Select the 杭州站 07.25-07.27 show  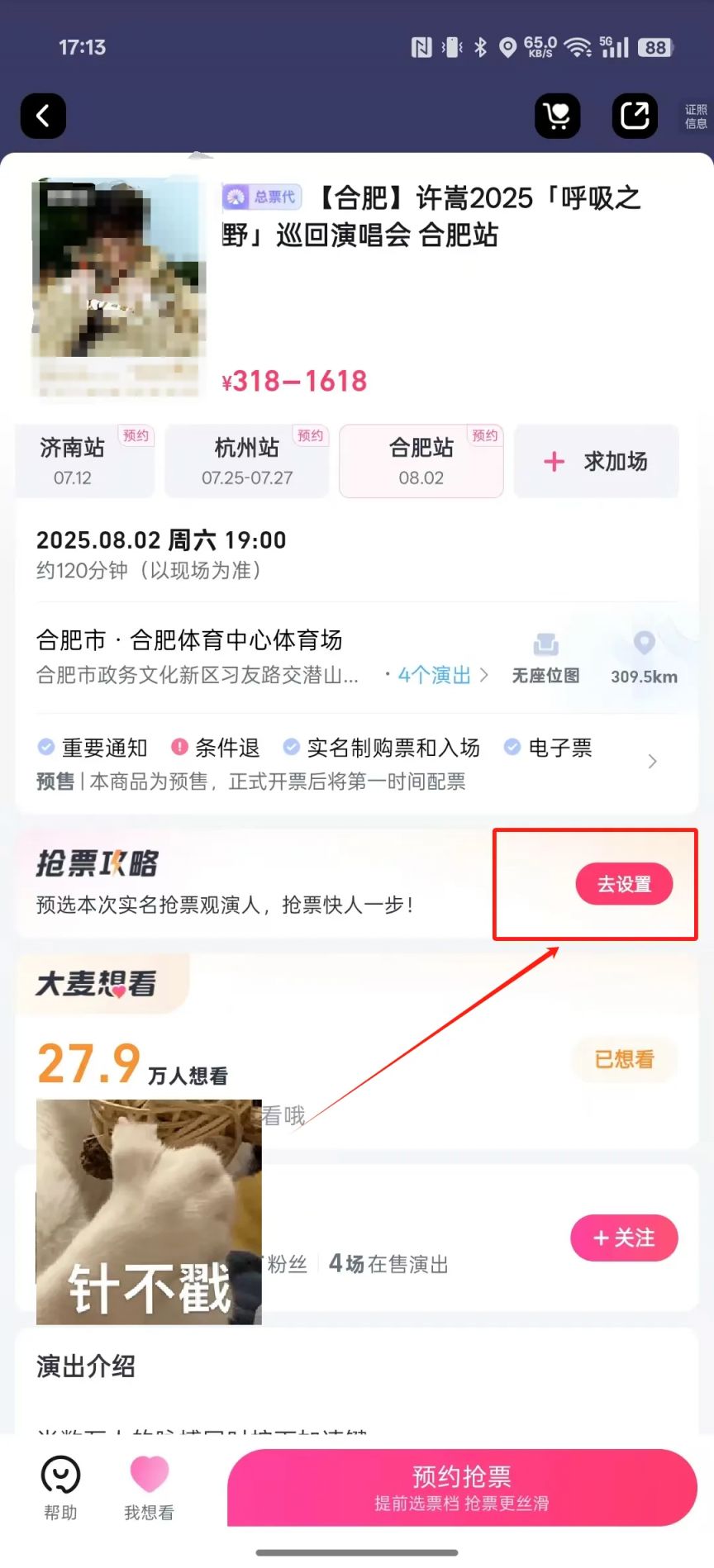pos(247,461)
